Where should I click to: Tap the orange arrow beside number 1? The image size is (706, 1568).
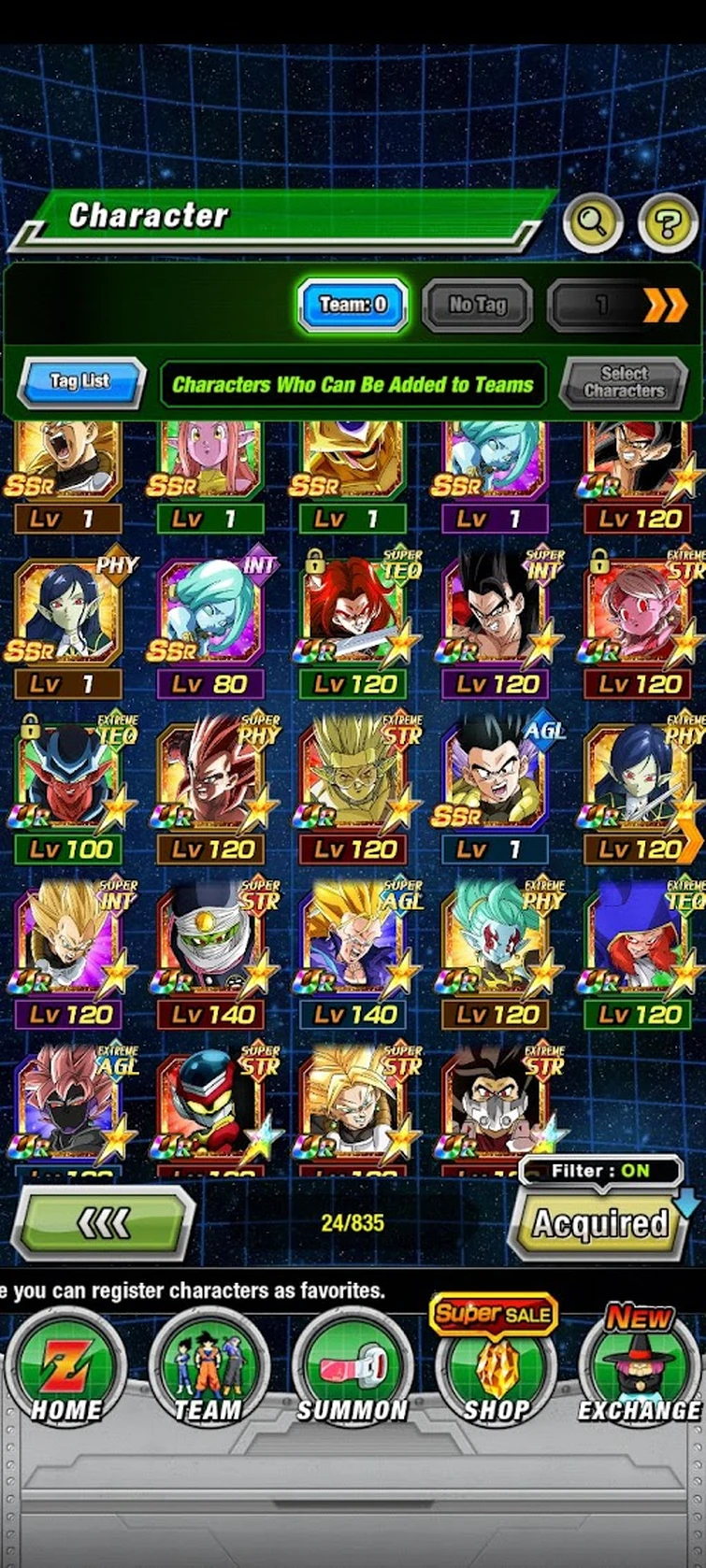click(x=665, y=305)
